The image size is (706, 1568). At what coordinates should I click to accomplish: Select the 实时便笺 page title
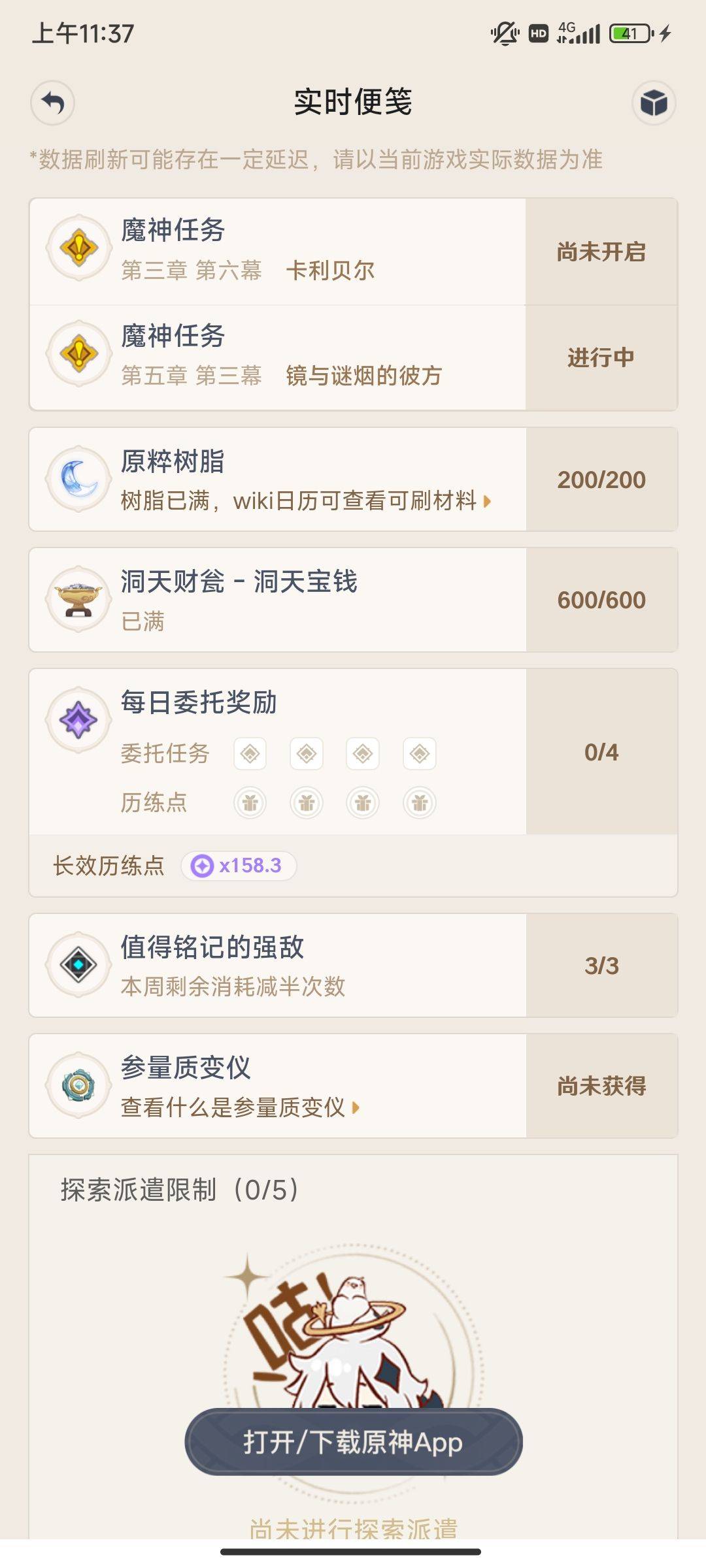click(x=353, y=102)
